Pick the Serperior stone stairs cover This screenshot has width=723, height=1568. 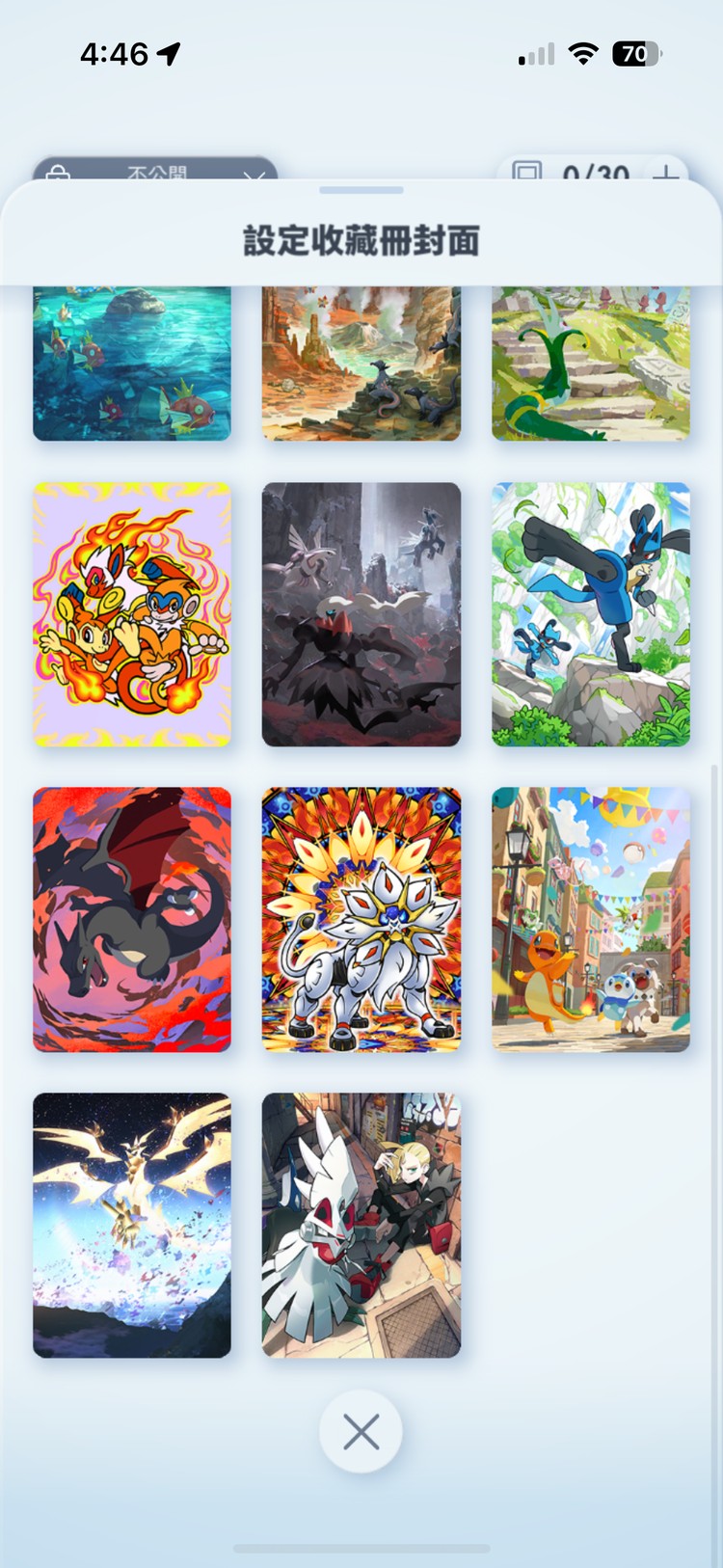pyautogui.click(x=591, y=365)
